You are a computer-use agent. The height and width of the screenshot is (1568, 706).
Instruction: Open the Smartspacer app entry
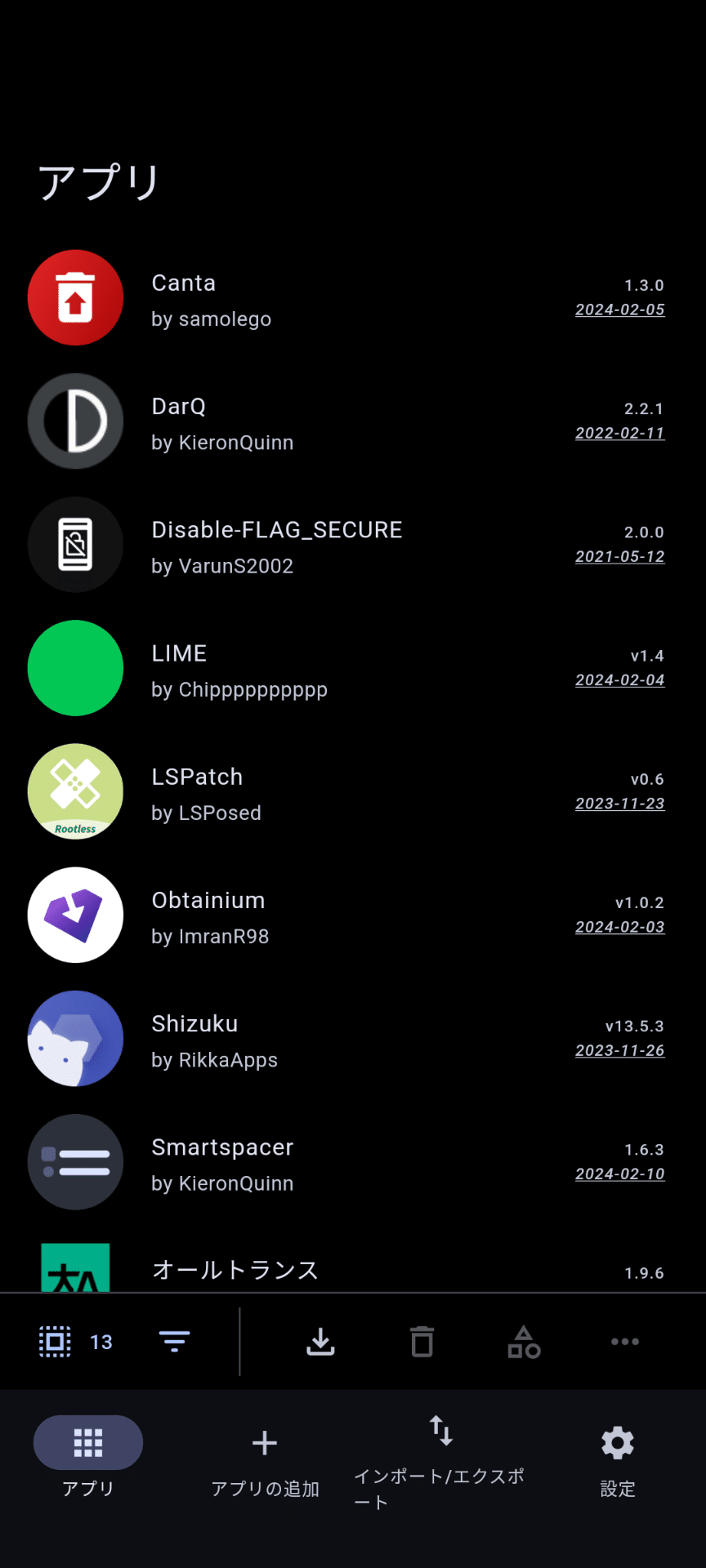pyautogui.click(x=327, y=1163)
